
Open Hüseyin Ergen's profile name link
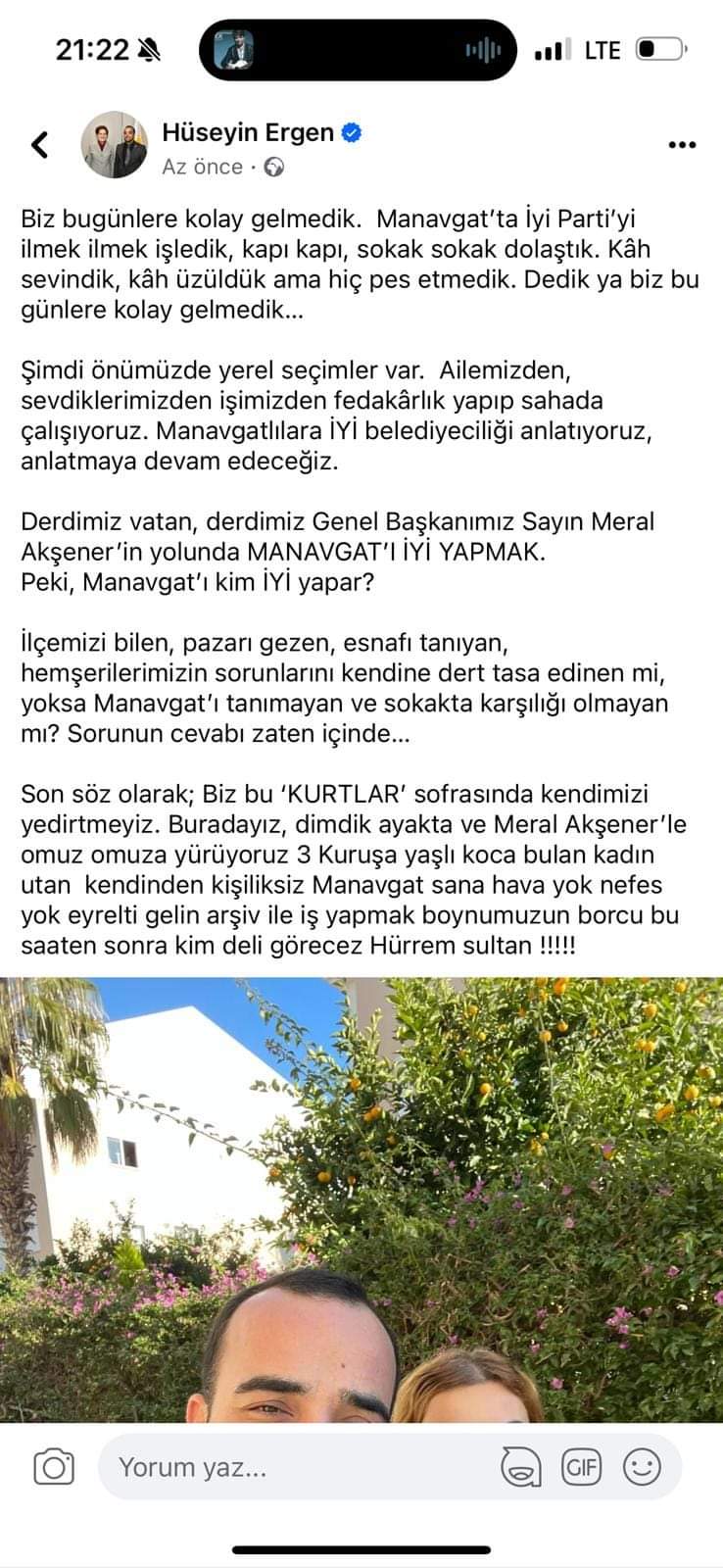click(248, 132)
